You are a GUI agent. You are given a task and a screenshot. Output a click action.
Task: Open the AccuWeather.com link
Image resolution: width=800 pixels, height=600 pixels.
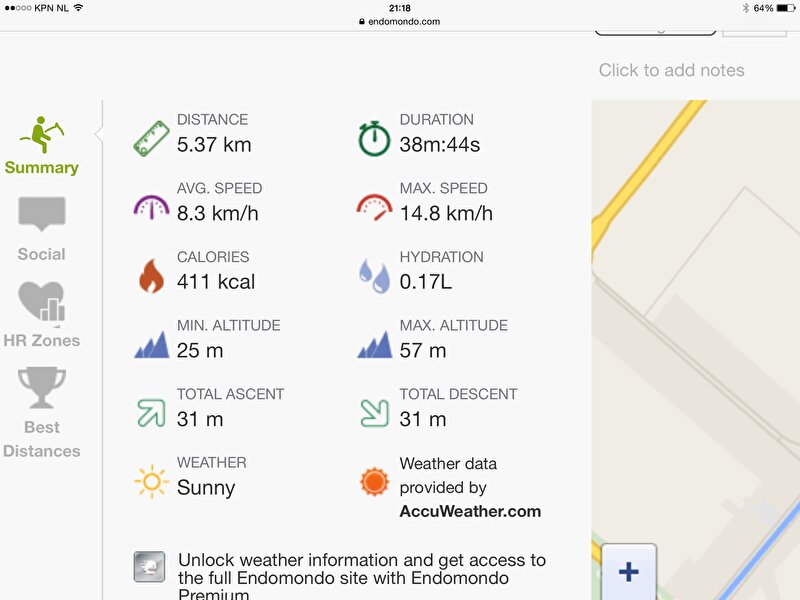tap(470, 512)
